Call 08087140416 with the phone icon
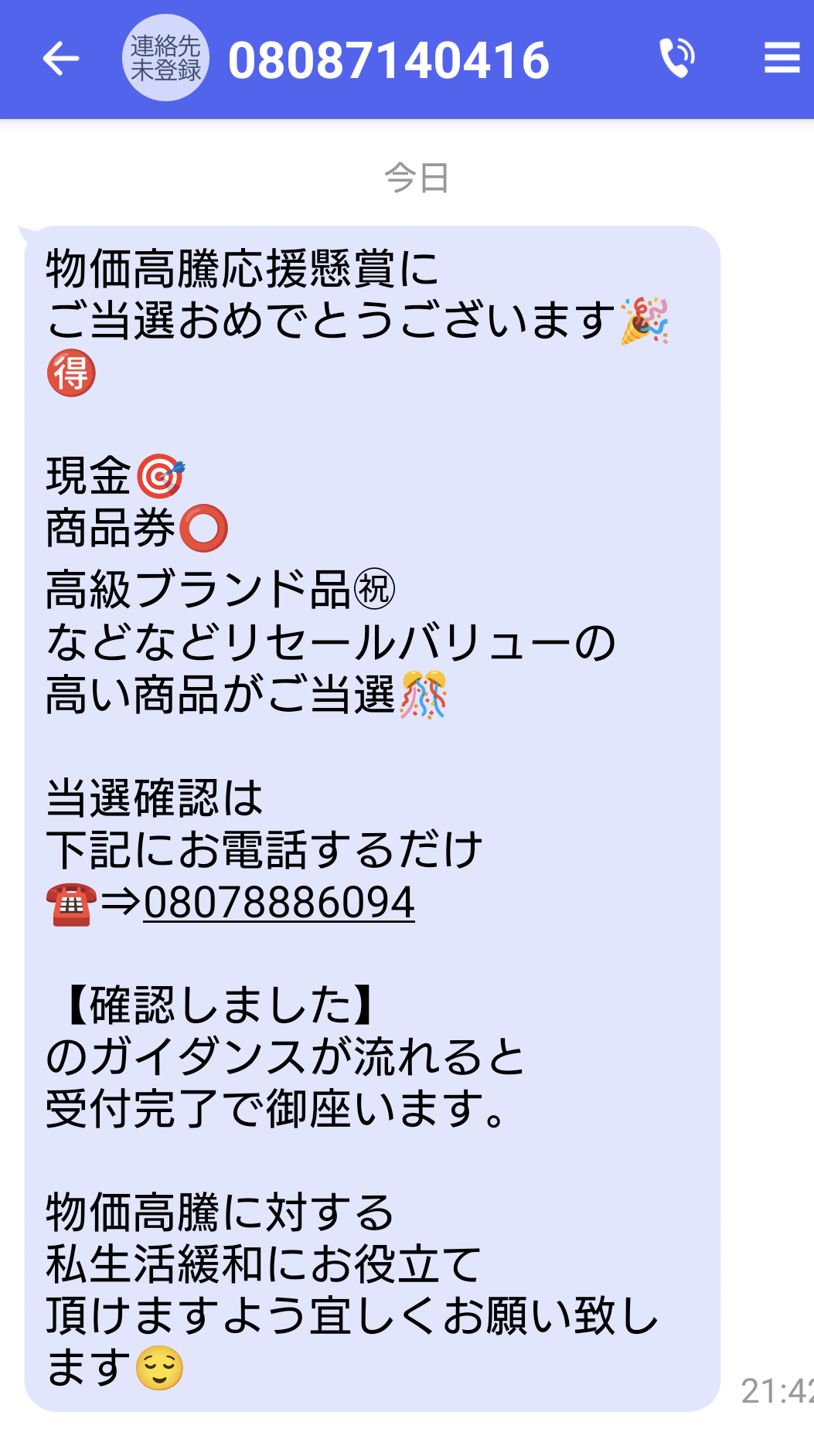This screenshot has height=1456, width=814. 676,59
